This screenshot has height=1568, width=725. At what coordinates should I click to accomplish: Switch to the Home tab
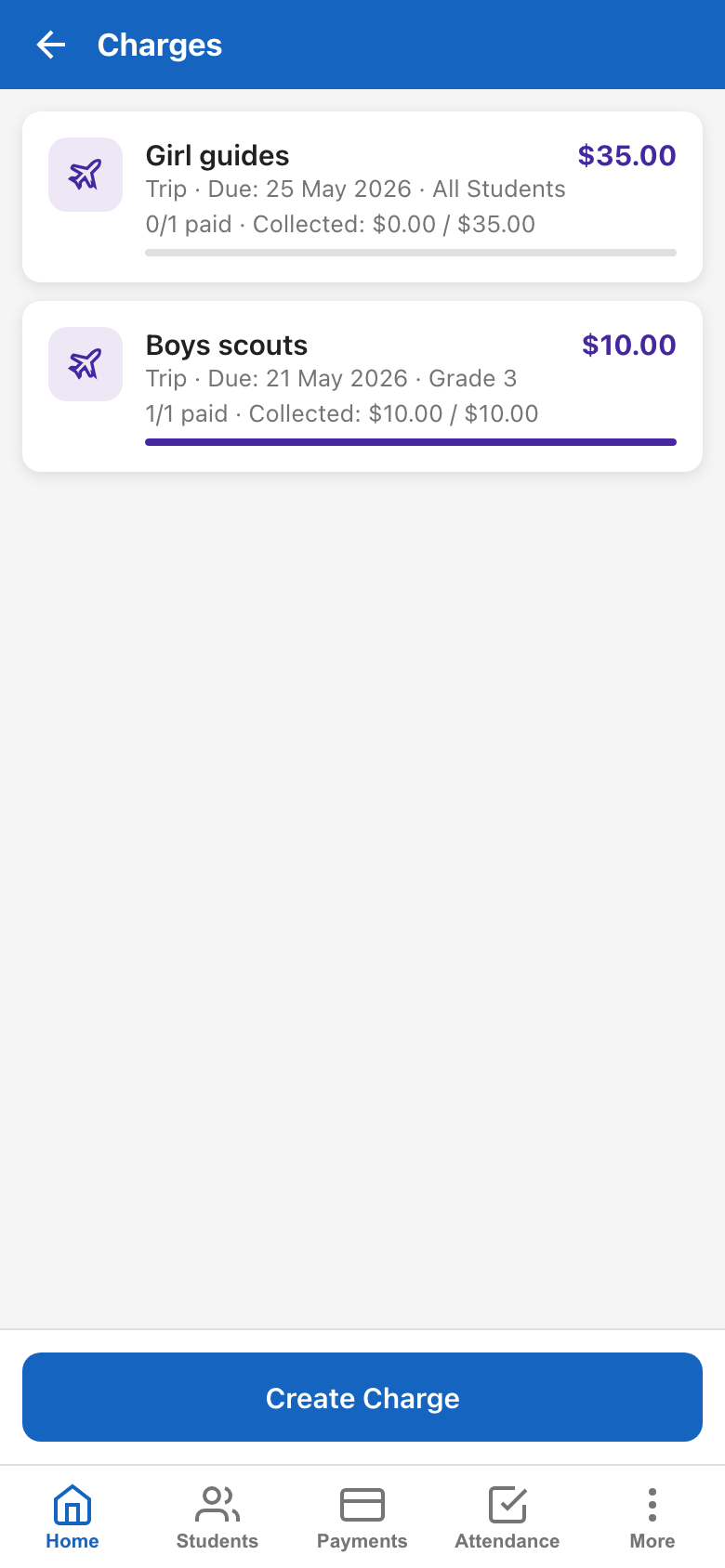(x=72, y=1518)
